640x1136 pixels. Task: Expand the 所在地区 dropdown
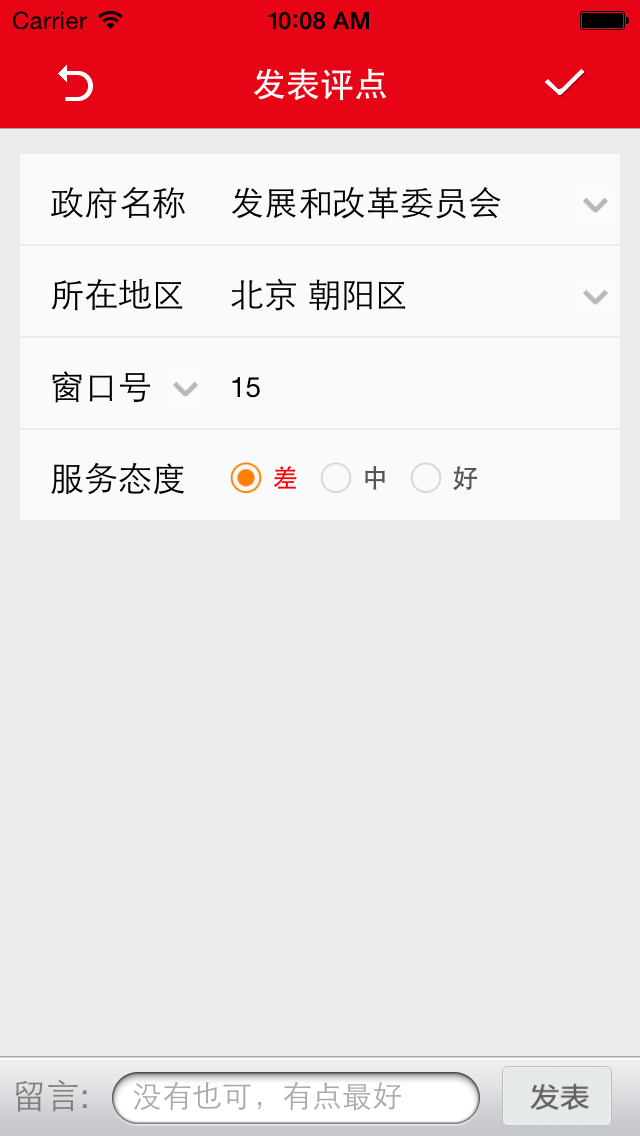pos(595,297)
